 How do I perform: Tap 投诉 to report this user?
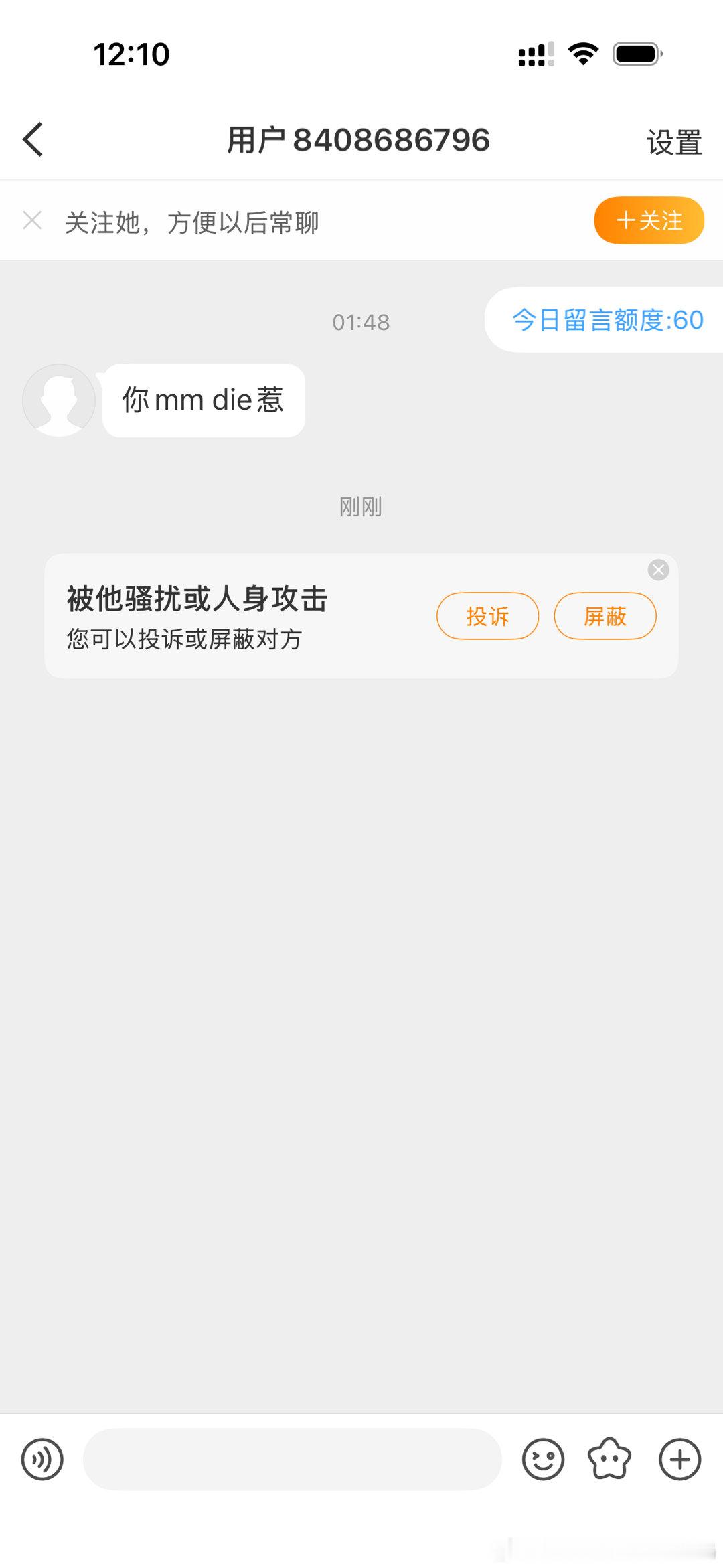point(487,615)
